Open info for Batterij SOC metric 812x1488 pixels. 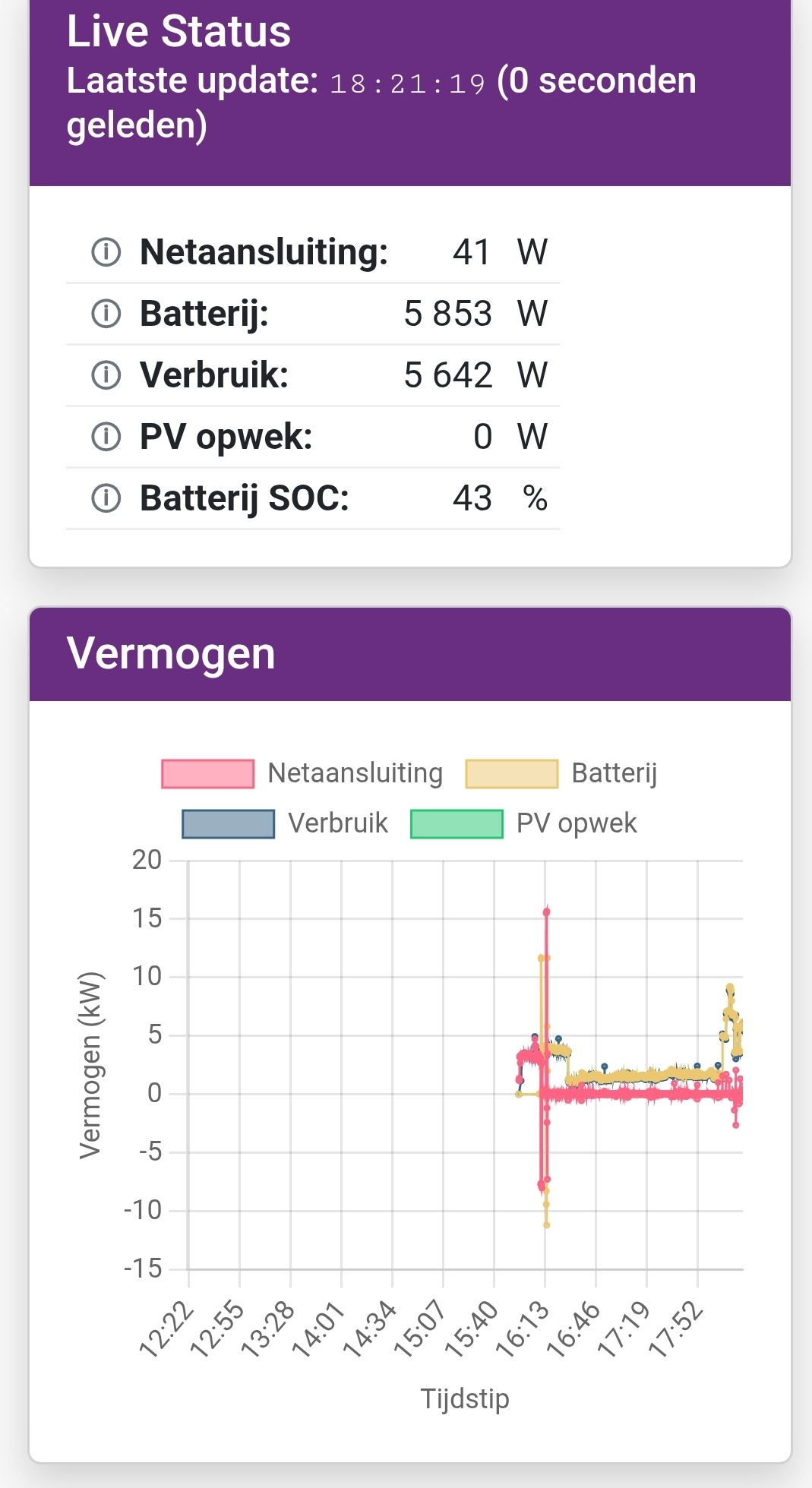(106, 499)
